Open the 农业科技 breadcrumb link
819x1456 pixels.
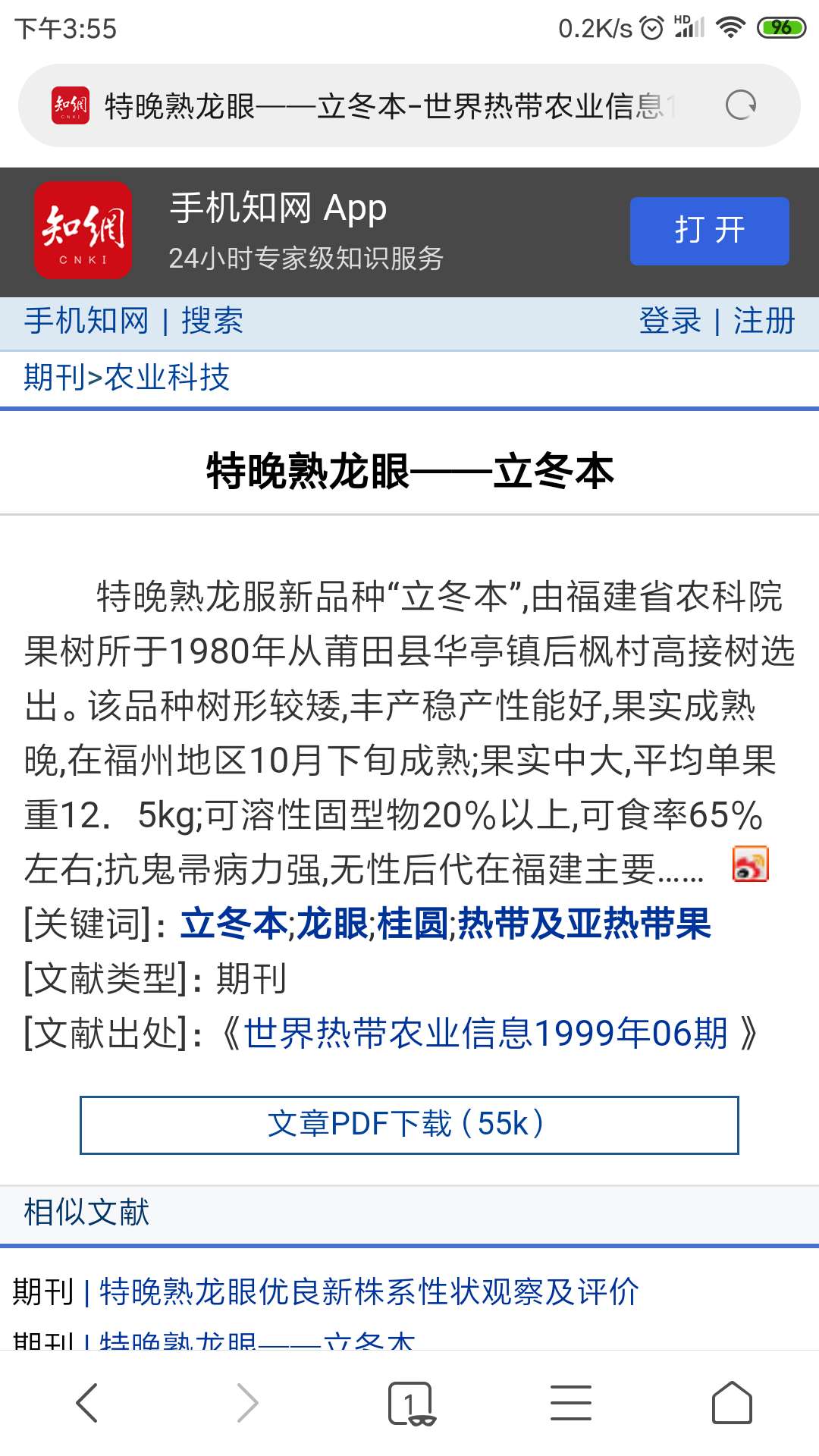(x=167, y=377)
